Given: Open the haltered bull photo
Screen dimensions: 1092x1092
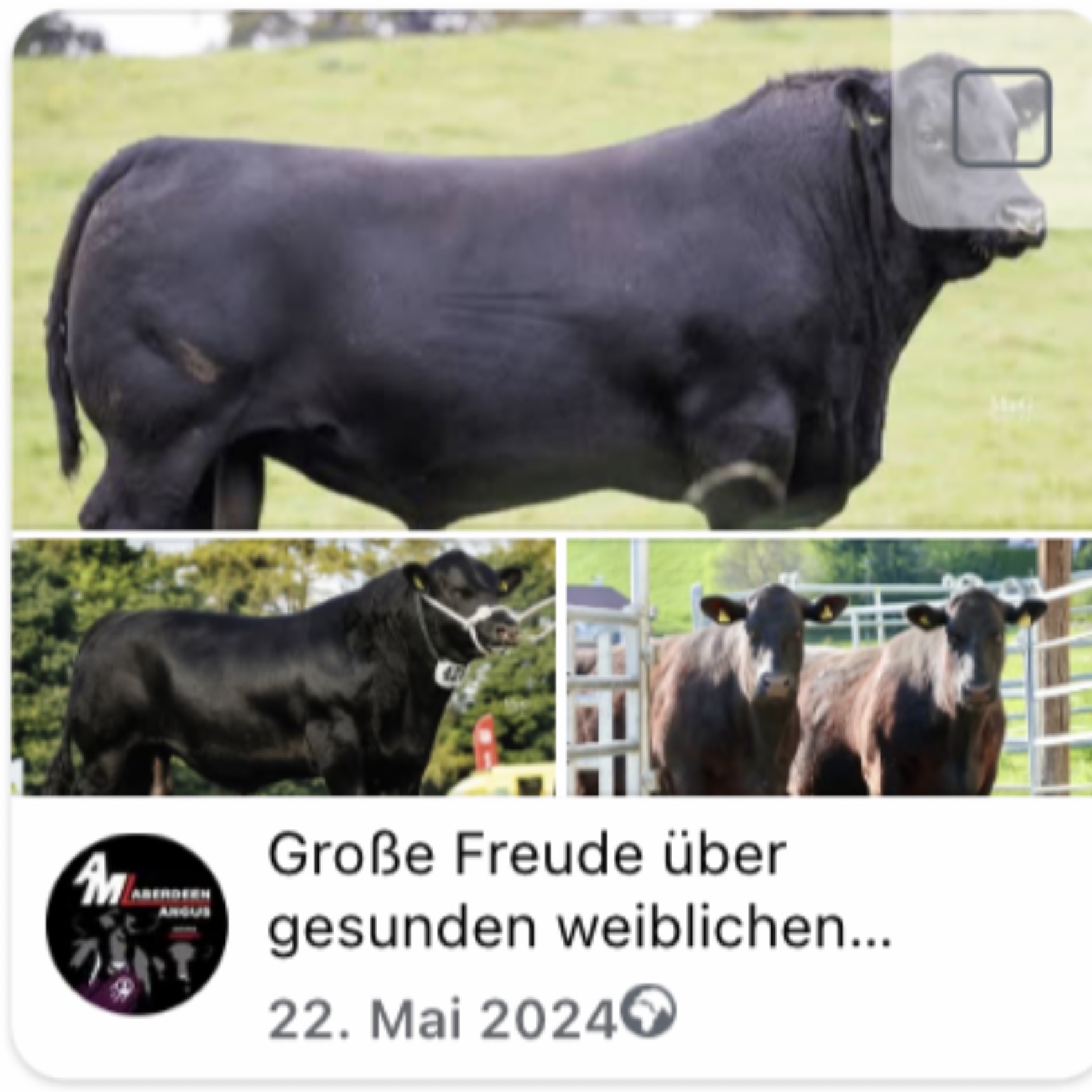Looking at the screenshot, I should (283, 666).
